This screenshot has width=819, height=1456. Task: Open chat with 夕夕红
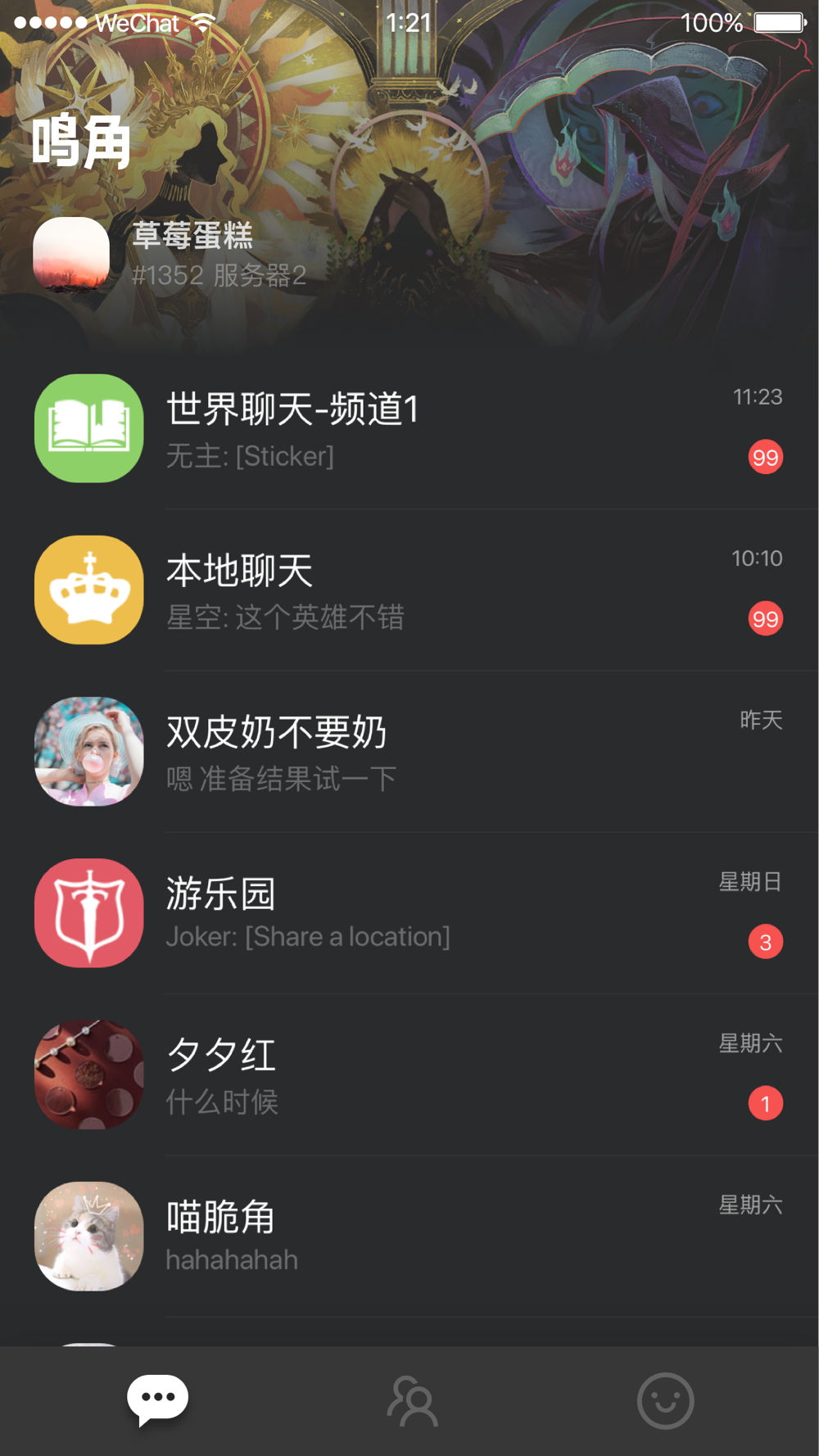coord(409,1074)
